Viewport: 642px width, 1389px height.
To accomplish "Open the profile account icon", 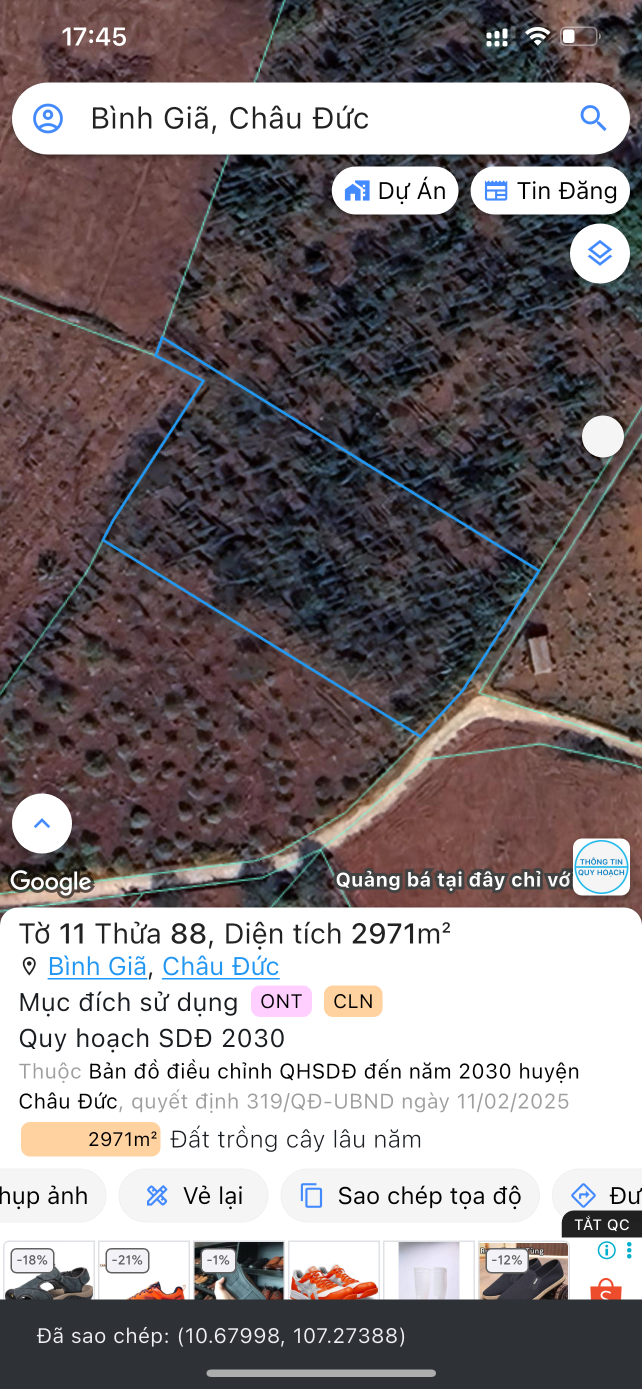I will [48, 119].
